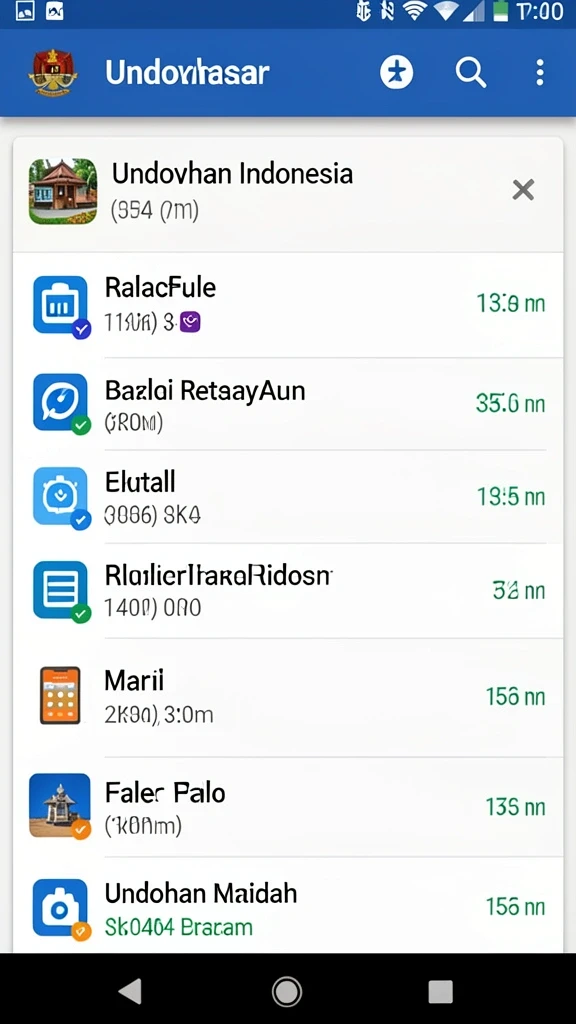Go back using the system back button
Image resolution: width=576 pixels, height=1024 pixels.
(131, 991)
